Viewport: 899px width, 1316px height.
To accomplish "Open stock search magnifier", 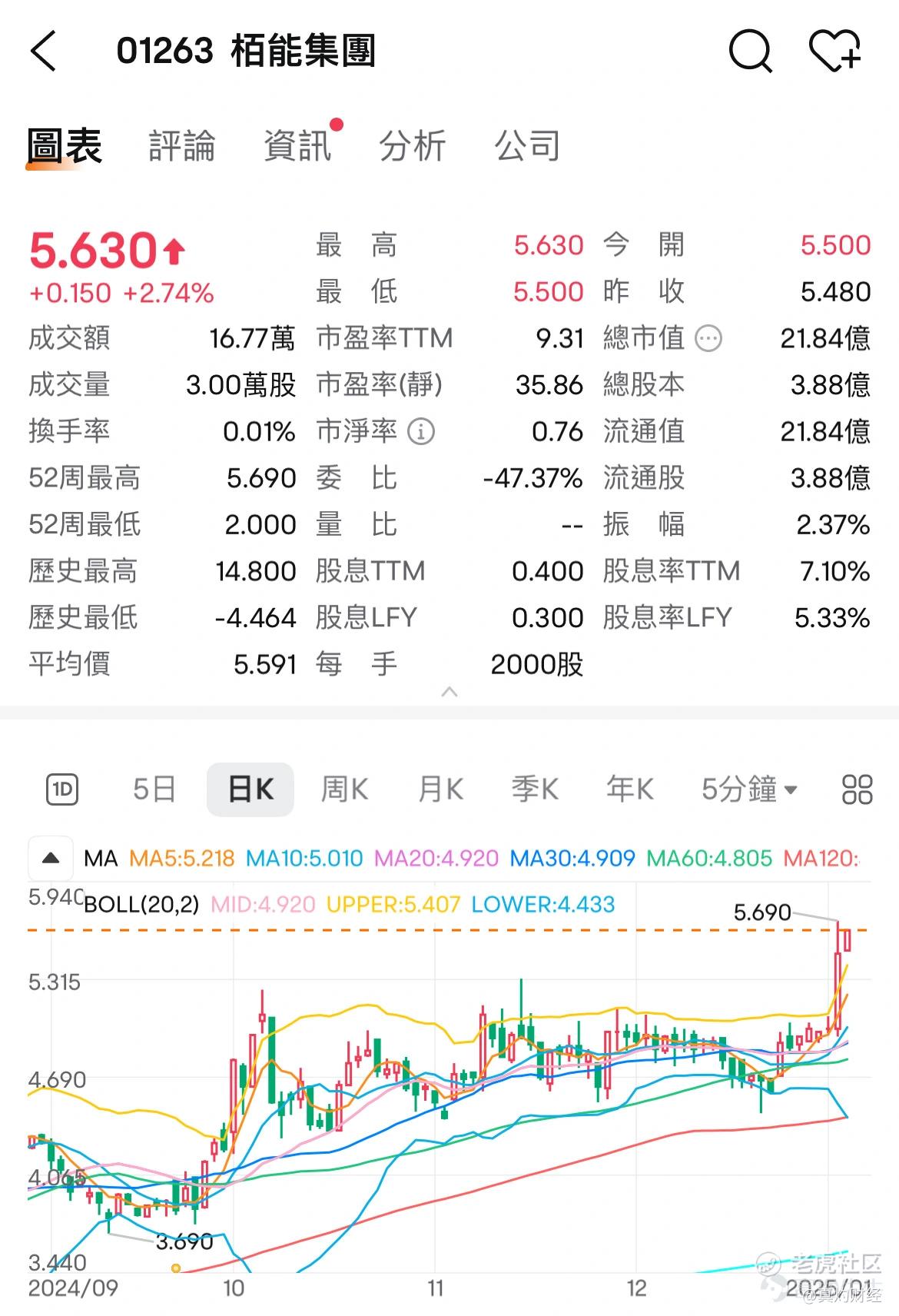I will click(x=749, y=52).
